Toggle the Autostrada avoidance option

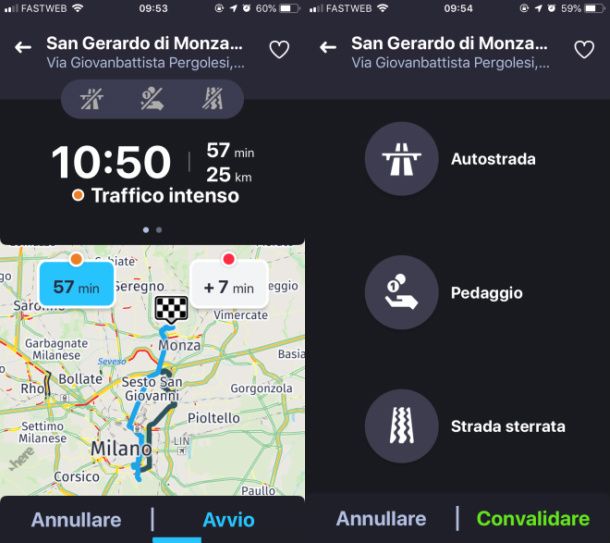coord(401,159)
